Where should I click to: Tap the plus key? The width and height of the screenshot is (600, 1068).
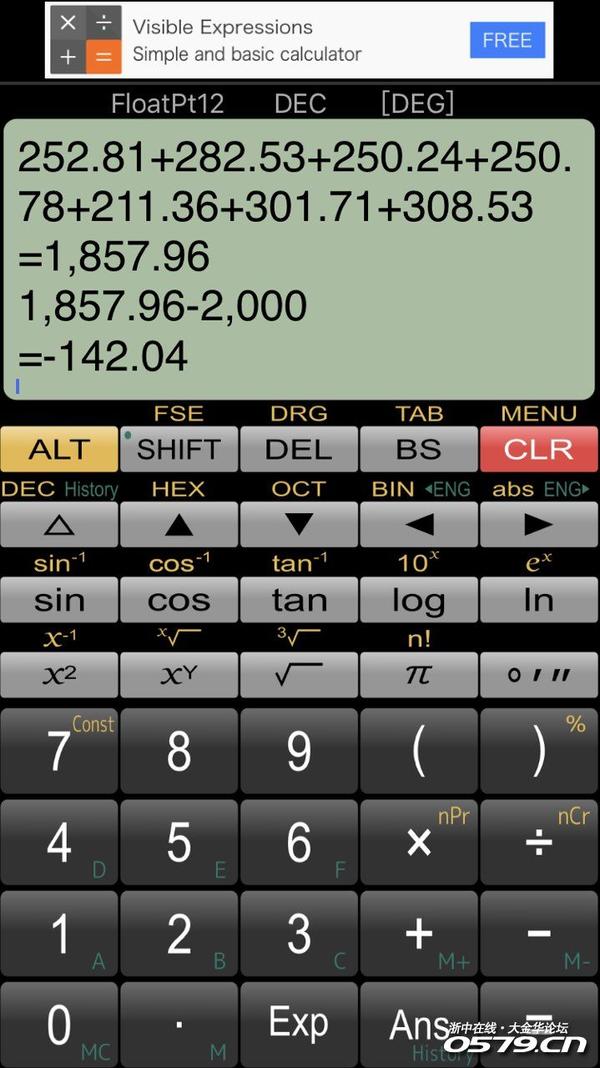(x=419, y=934)
